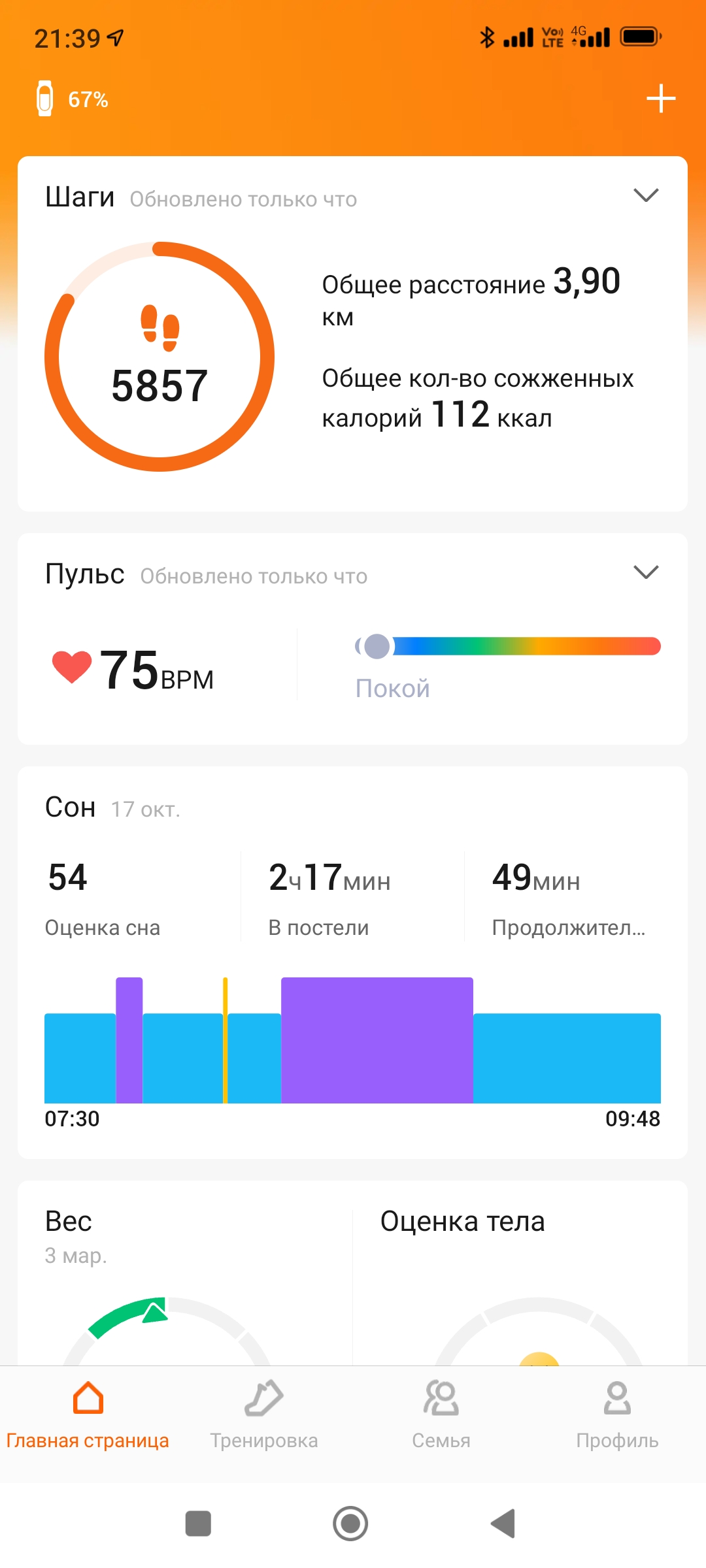706x1568 pixels.
Task: Open the Оценка тела card
Action: (520, 1273)
